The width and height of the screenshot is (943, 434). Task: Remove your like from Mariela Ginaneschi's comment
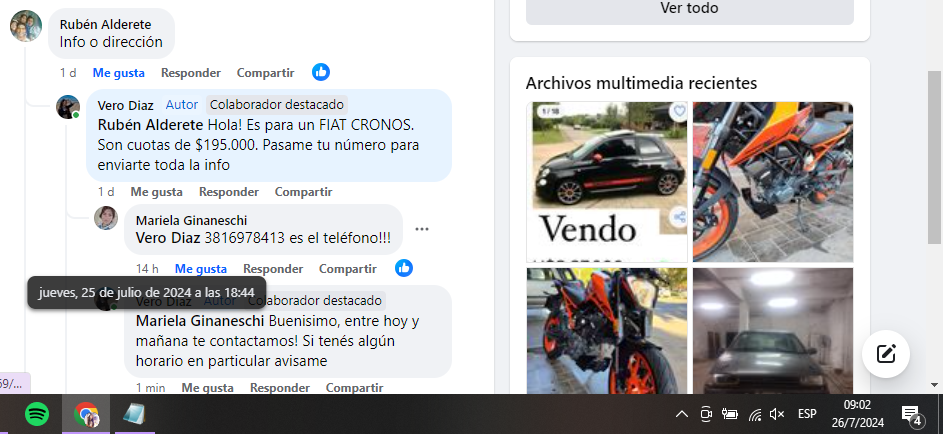(200, 268)
